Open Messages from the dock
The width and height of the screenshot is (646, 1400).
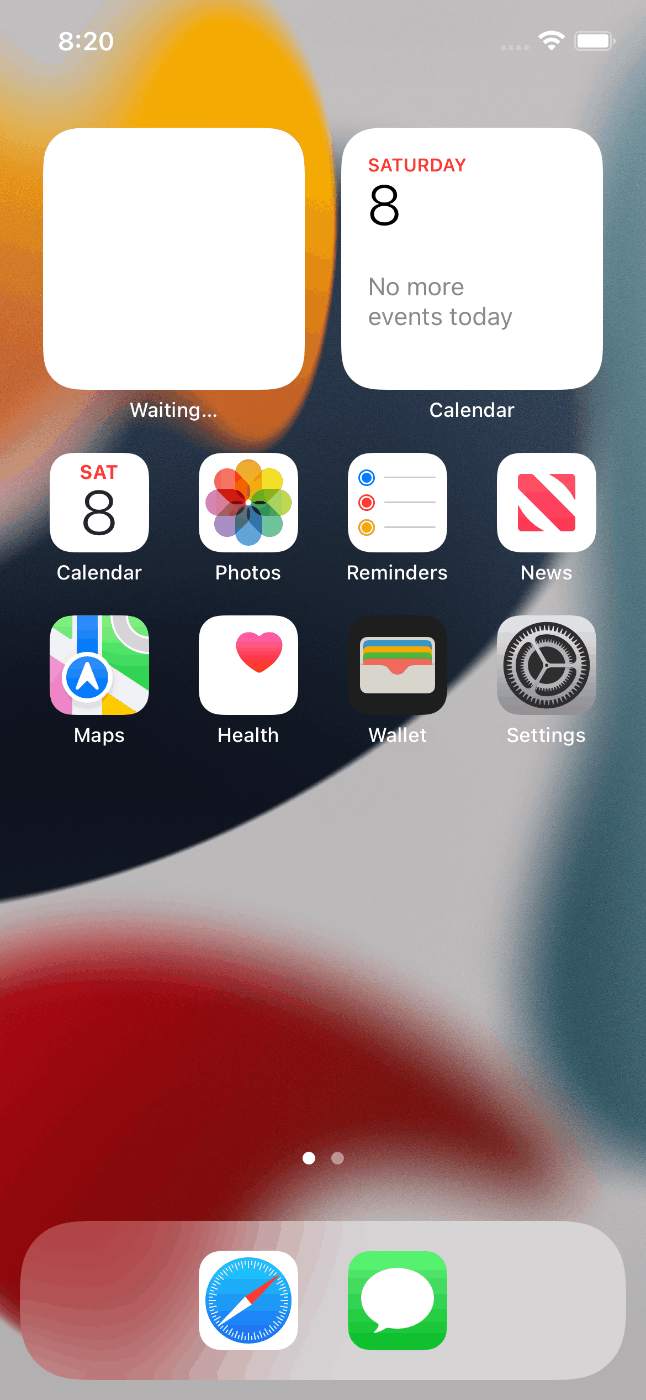[397, 1300]
